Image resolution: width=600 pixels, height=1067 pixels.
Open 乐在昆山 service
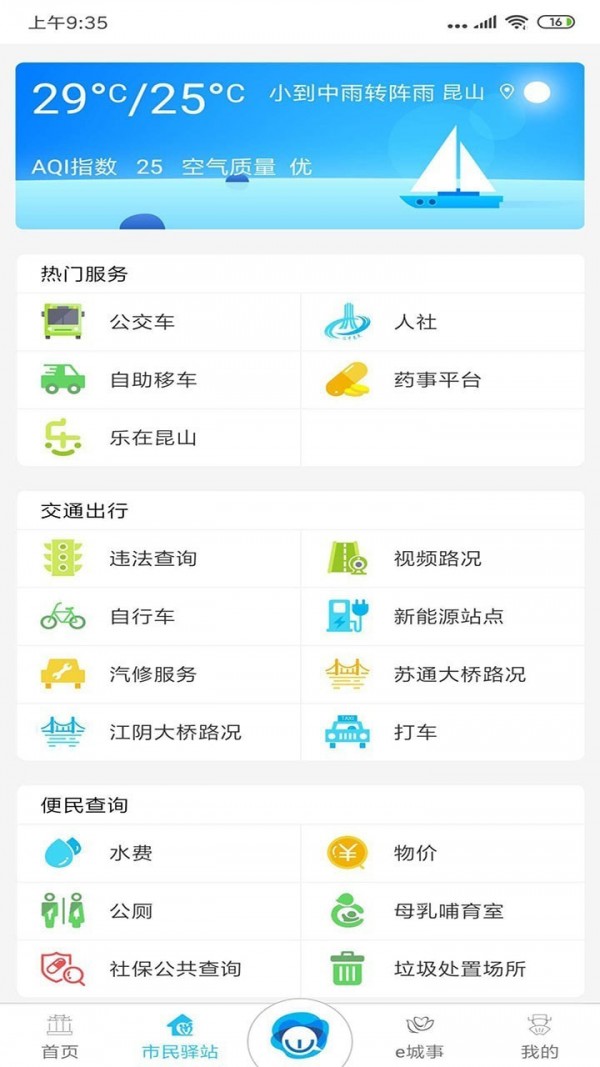tap(153, 438)
